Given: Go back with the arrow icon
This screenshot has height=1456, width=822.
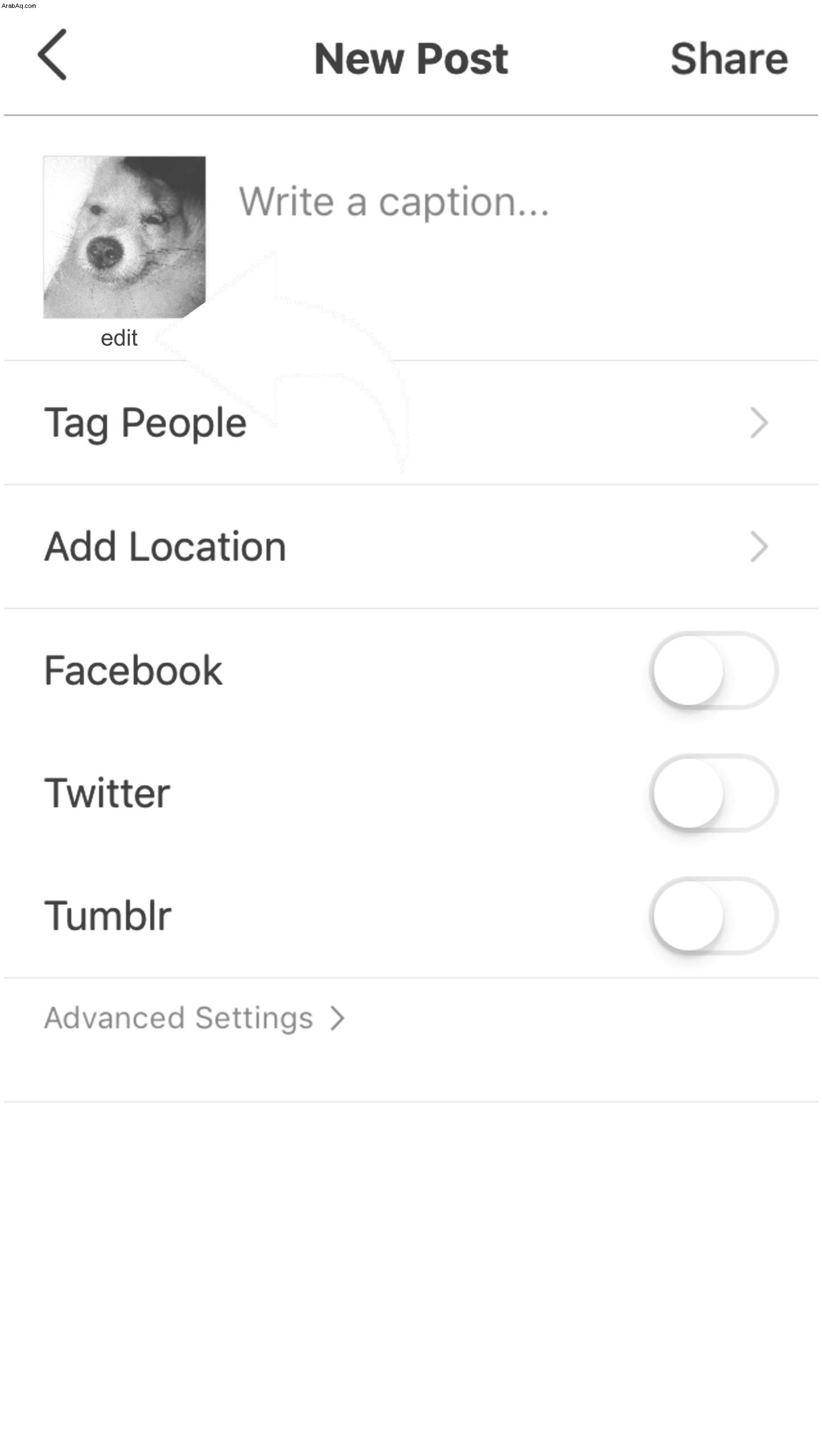Looking at the screenshot, I should click(x=52, y=55).
